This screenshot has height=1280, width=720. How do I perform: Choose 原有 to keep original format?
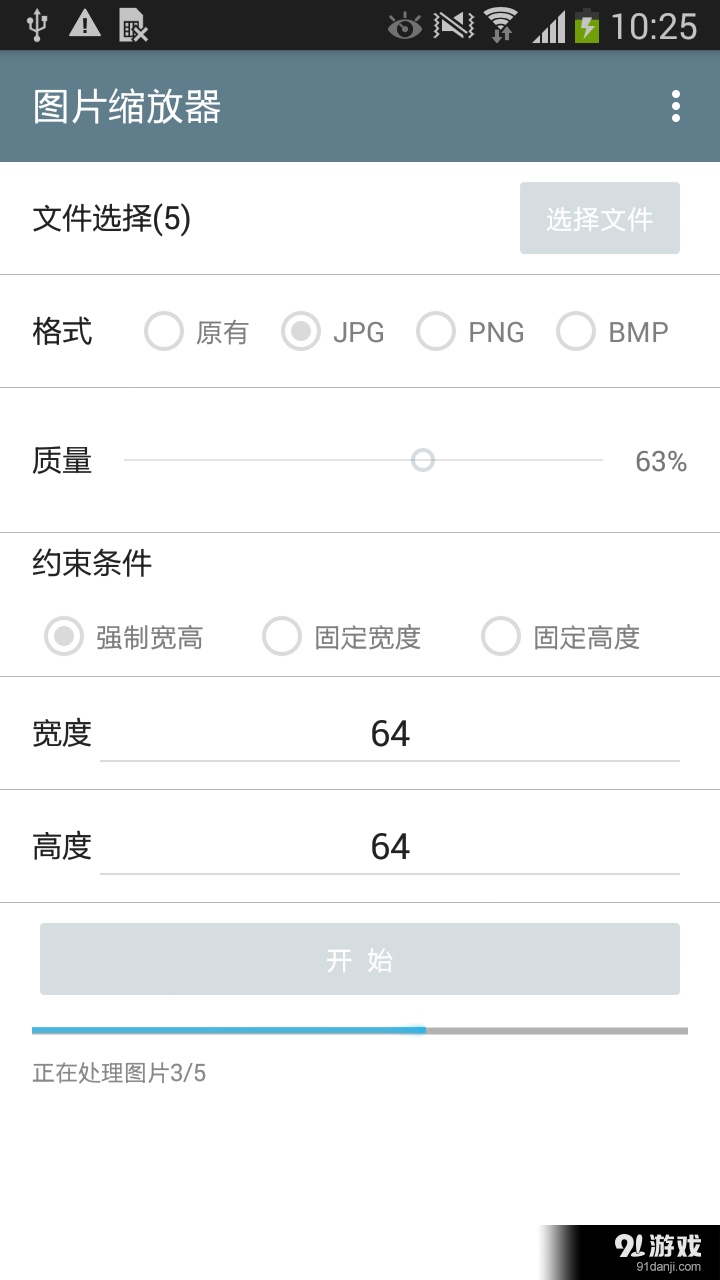coord(163,331)
